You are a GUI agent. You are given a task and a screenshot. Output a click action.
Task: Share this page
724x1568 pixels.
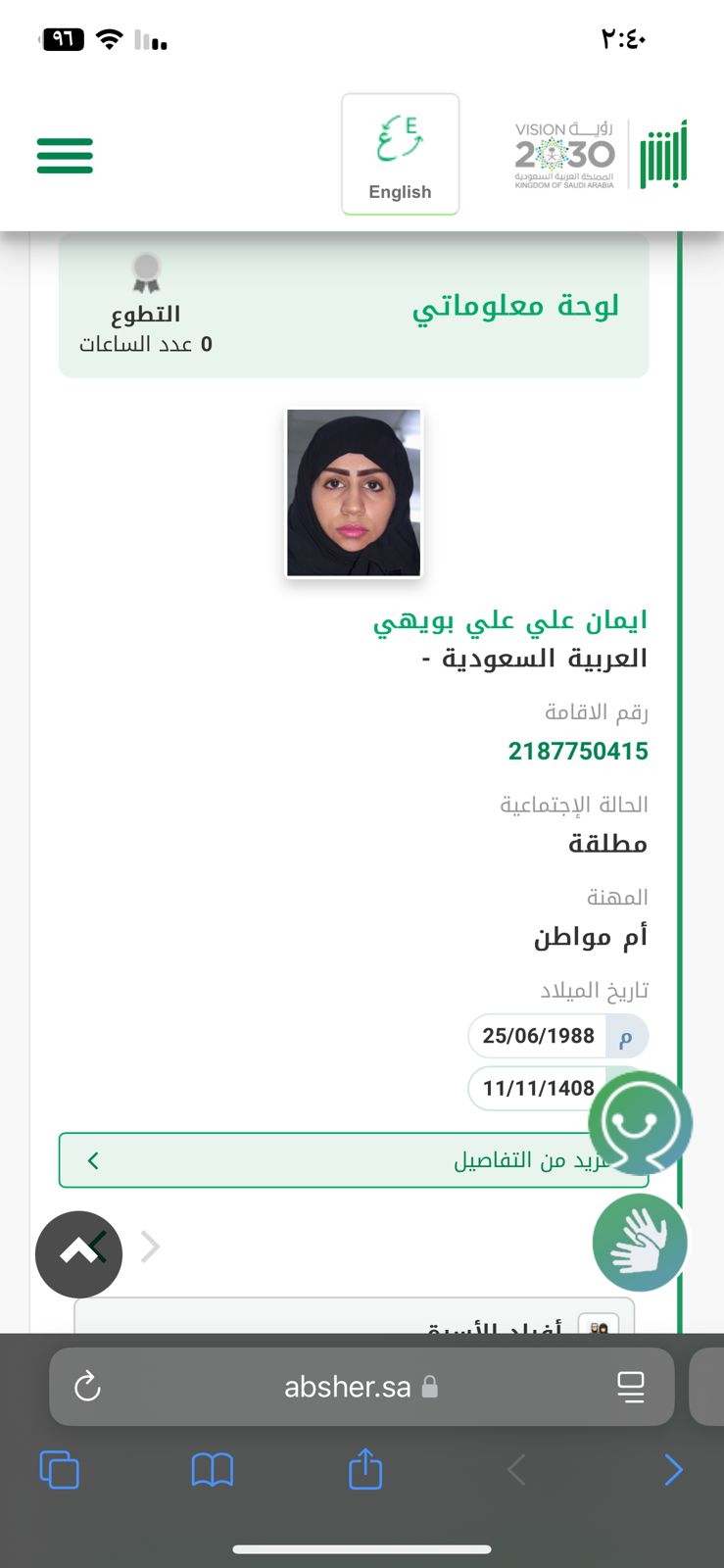[x=364, y=1469]
